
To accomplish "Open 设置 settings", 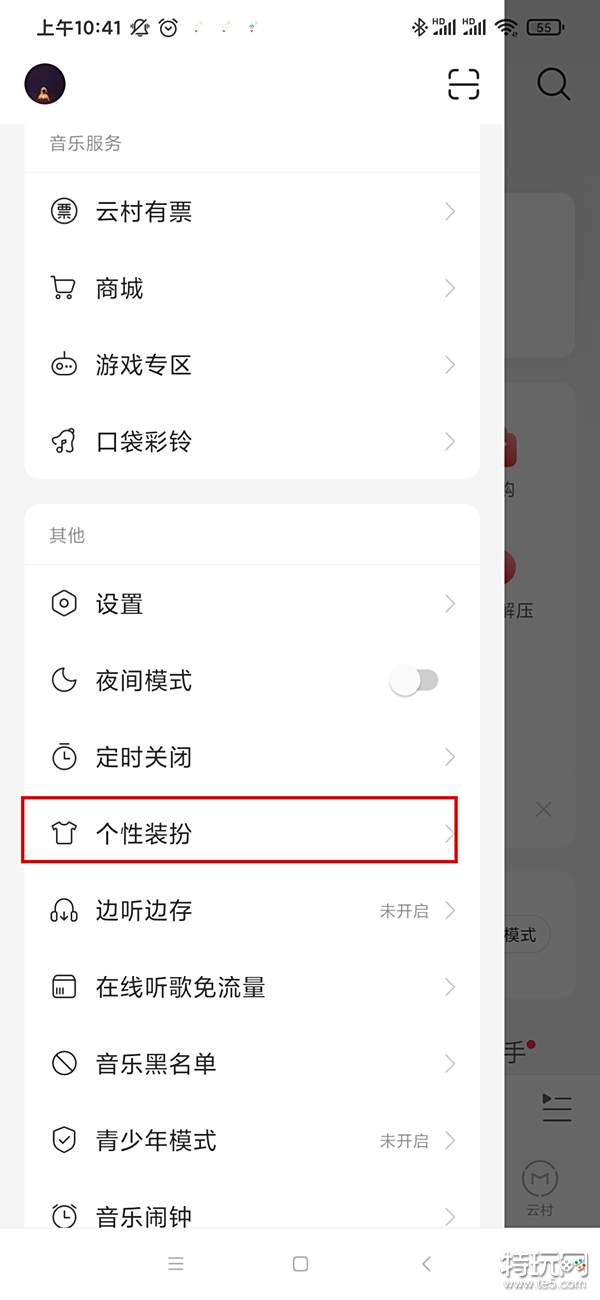I will 252,603.
